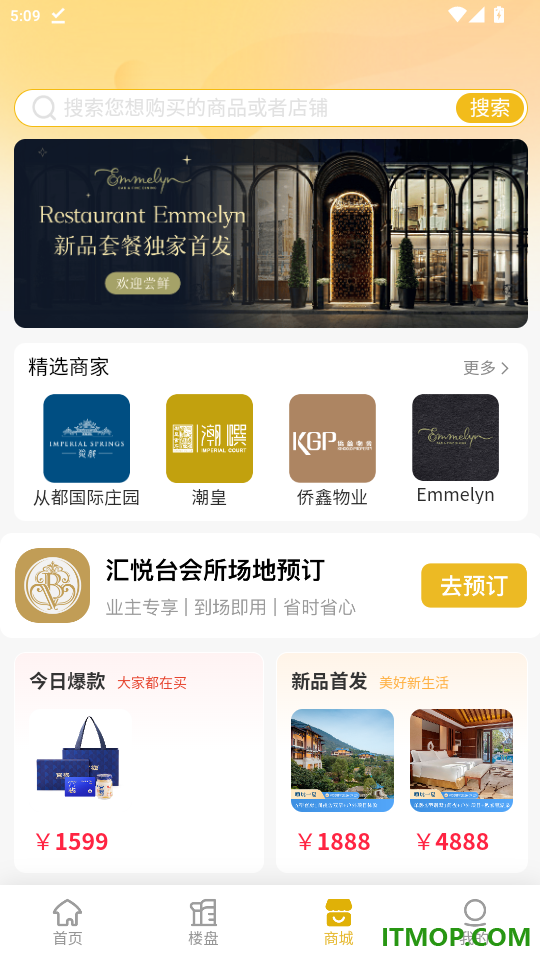Go to the 我的 profile tab

pyautogui.click(x=474, y=922)
